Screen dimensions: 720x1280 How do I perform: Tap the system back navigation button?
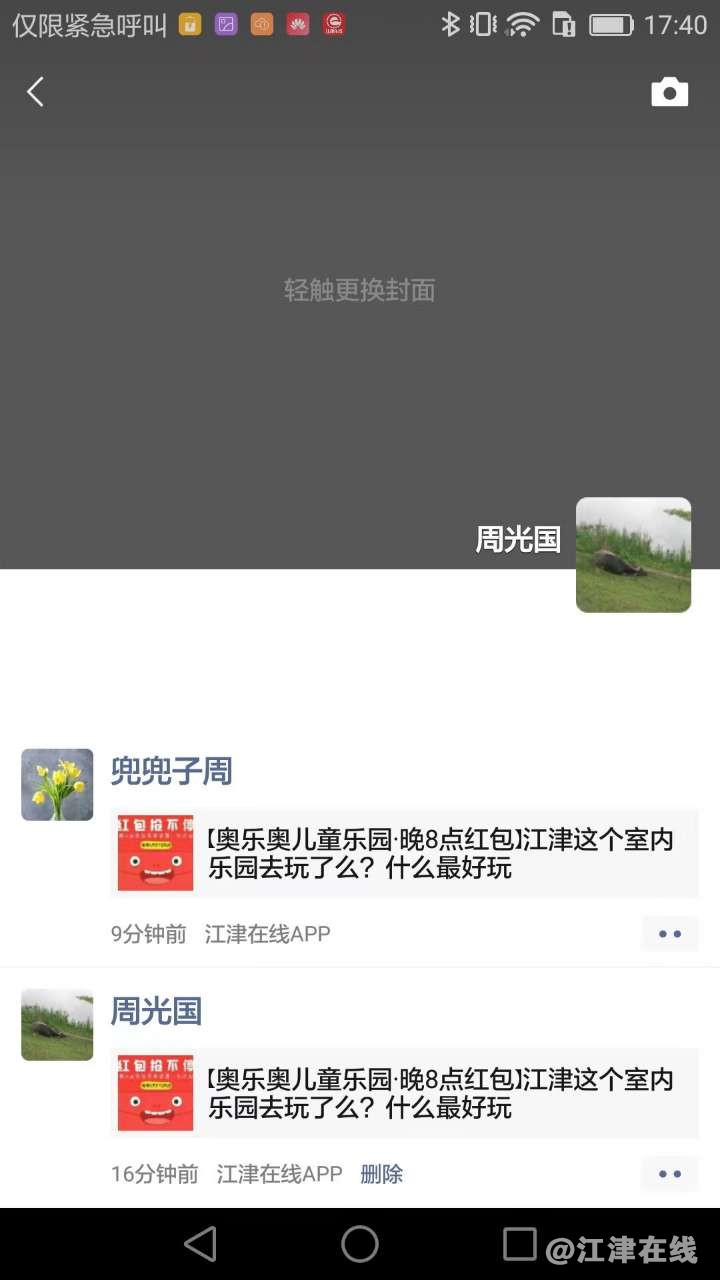201,1244
